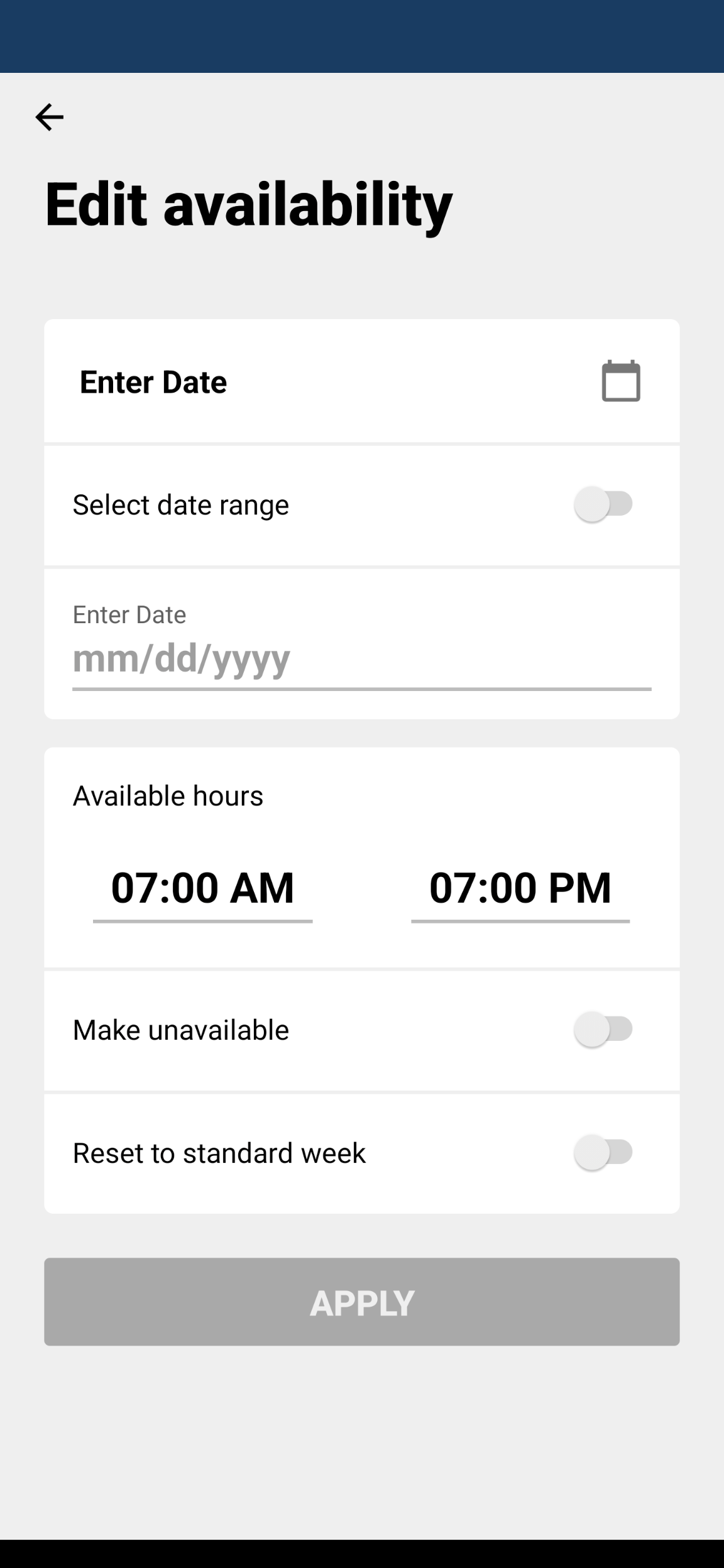Change the 07:00 AM start time
This screenshot has height=1568, width=724.
[x=203, y=888]
